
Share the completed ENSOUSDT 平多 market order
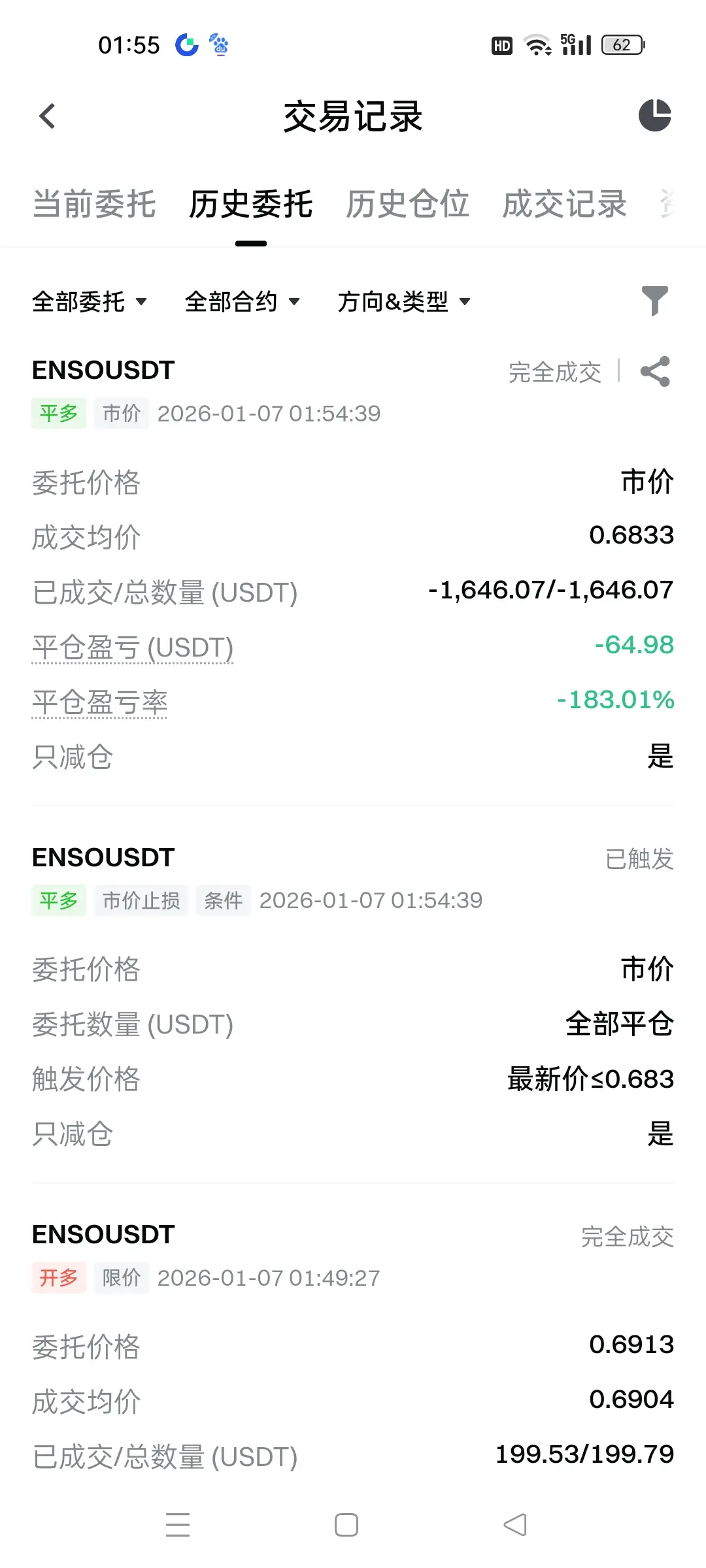(x=655, y=372)
